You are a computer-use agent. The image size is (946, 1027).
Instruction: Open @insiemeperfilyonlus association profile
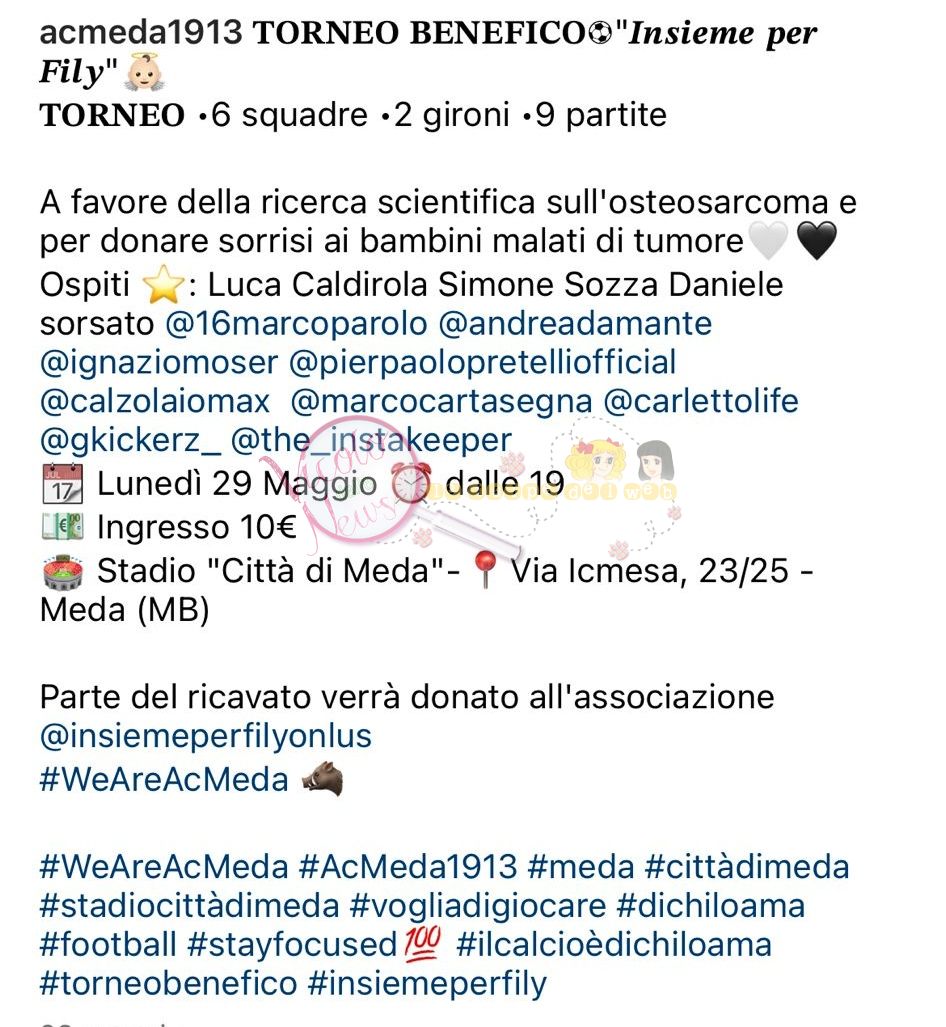pos(205,736)
